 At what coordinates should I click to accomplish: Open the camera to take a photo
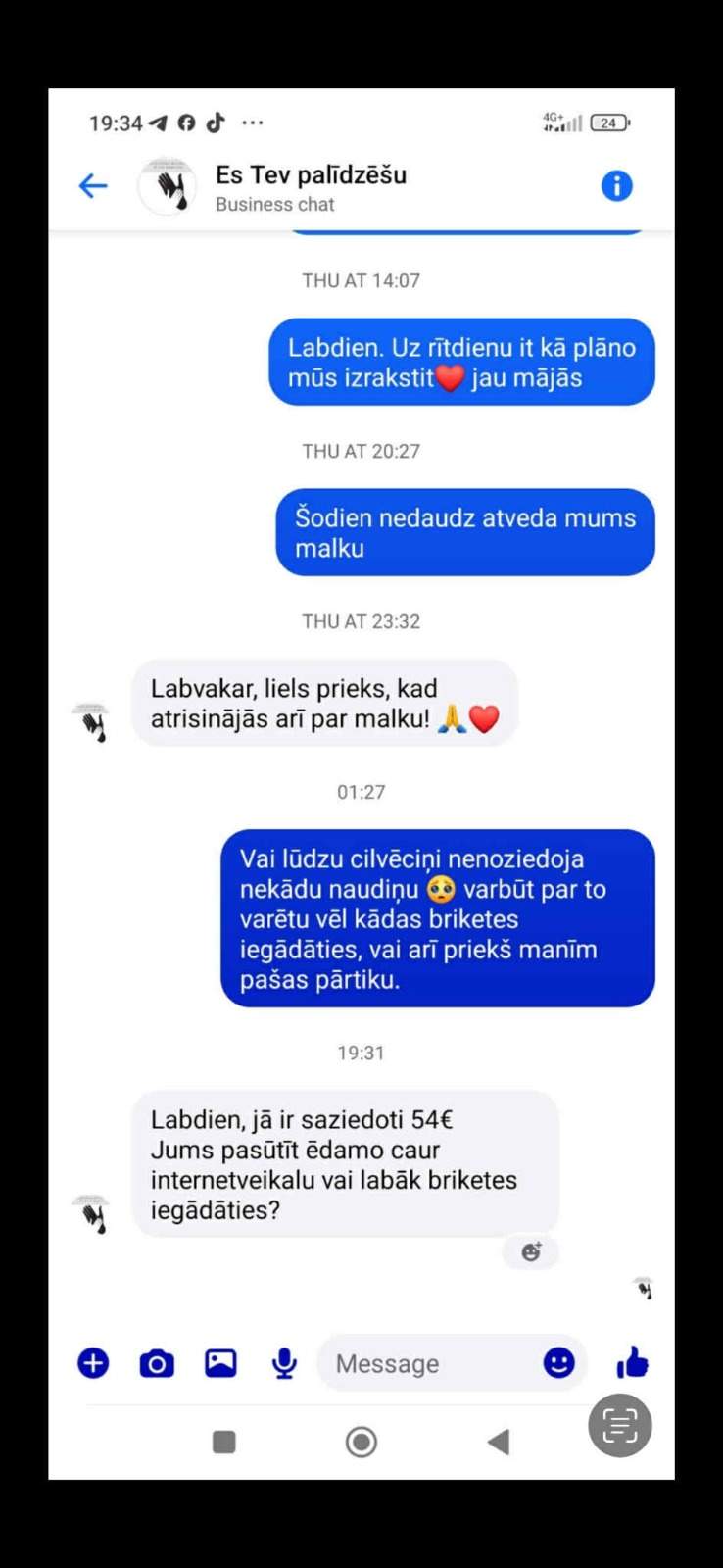point(157,1362)
